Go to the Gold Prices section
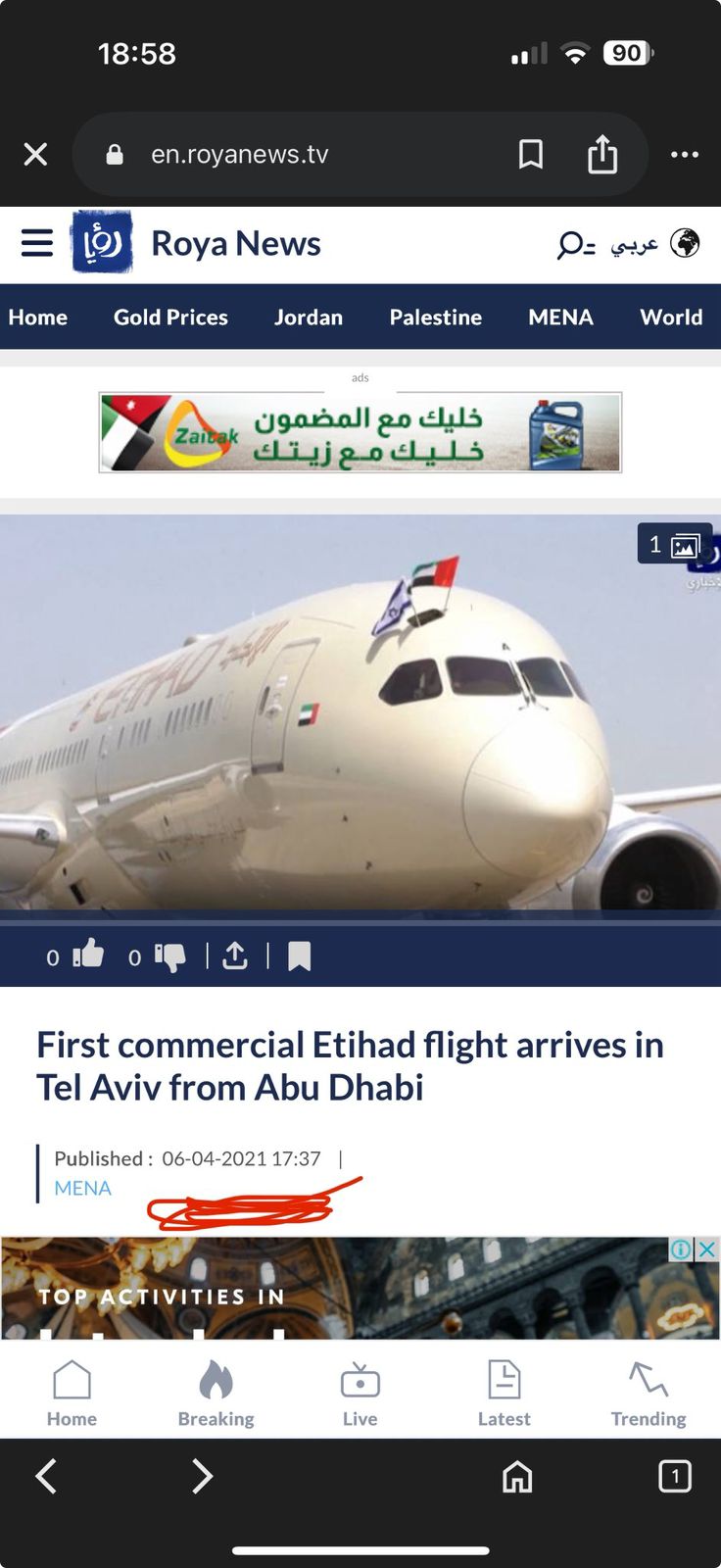Screen dimensions: 721x1568 coord(170,318)
